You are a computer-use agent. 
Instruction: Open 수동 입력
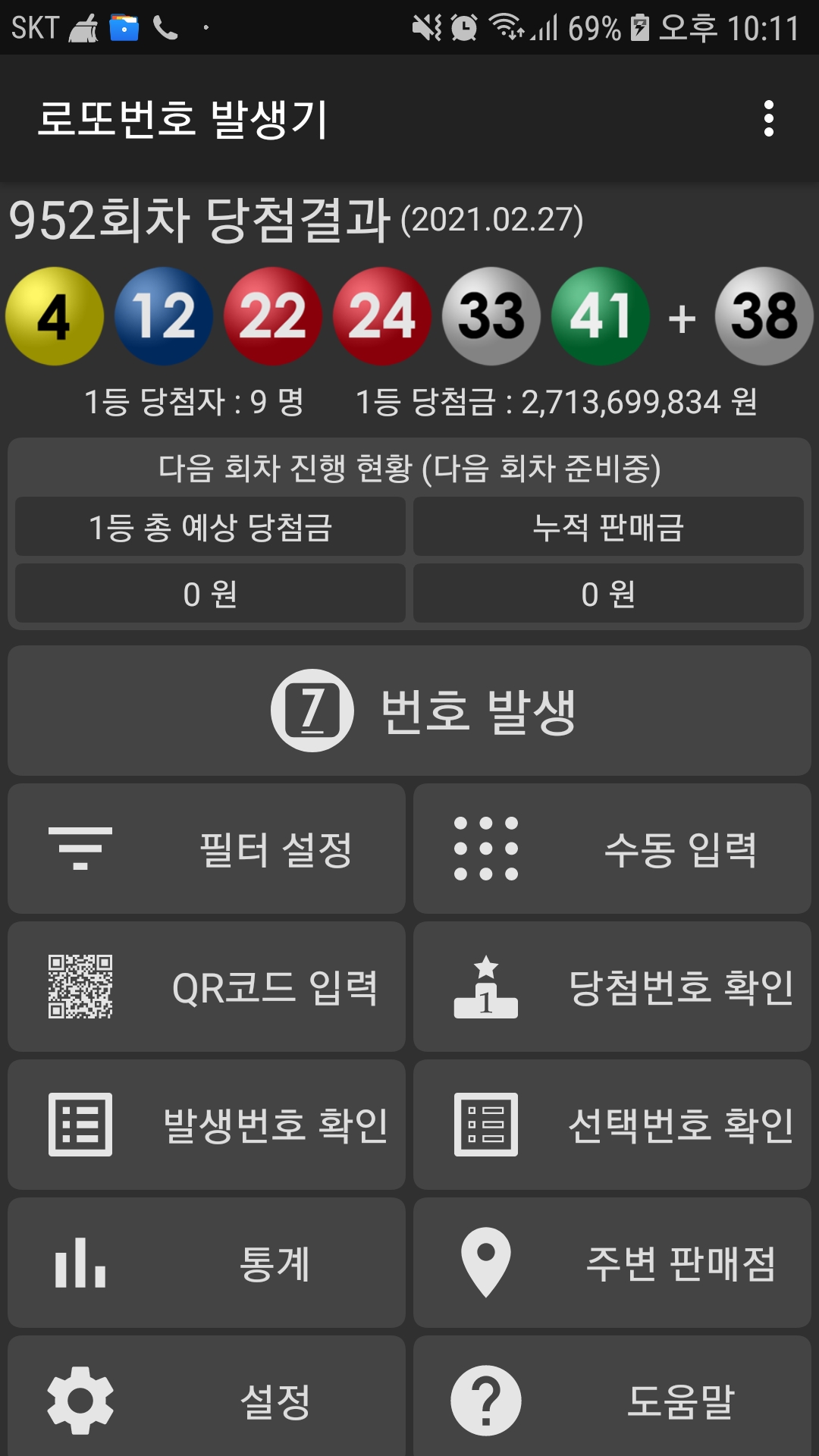612,849
